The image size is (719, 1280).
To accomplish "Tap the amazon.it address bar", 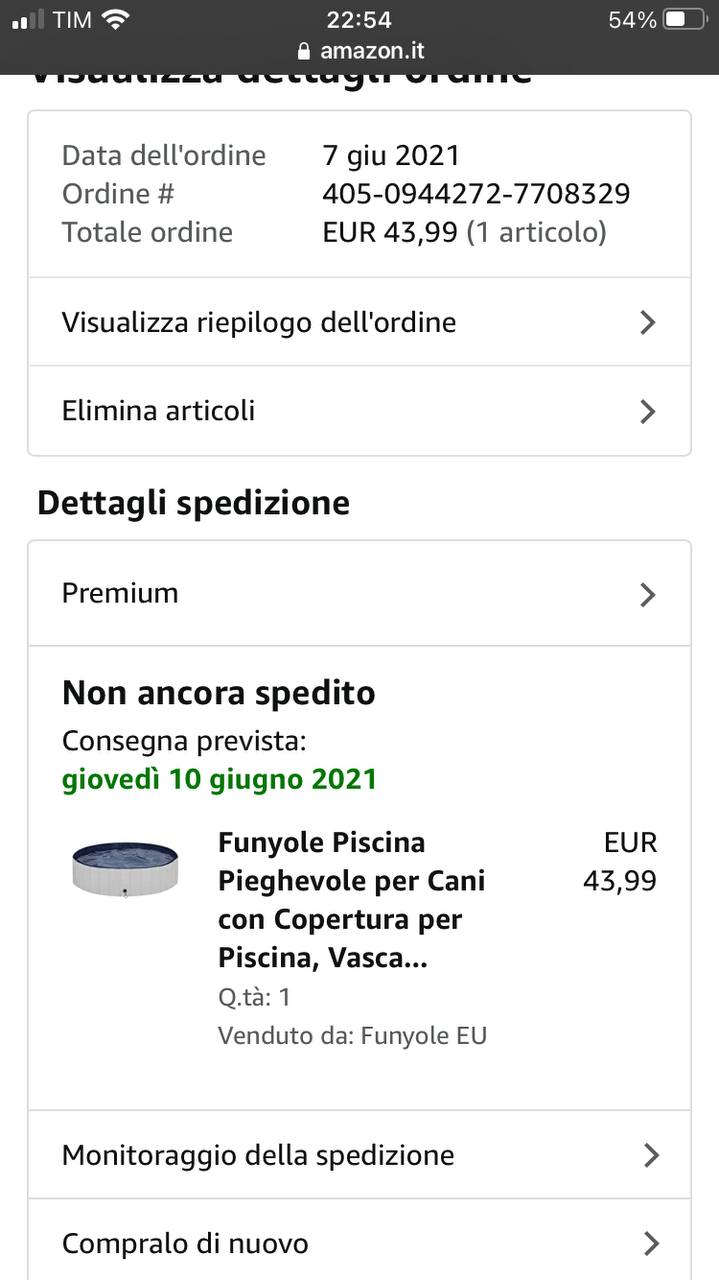I will pyautogui.click(x=360, y=51).
